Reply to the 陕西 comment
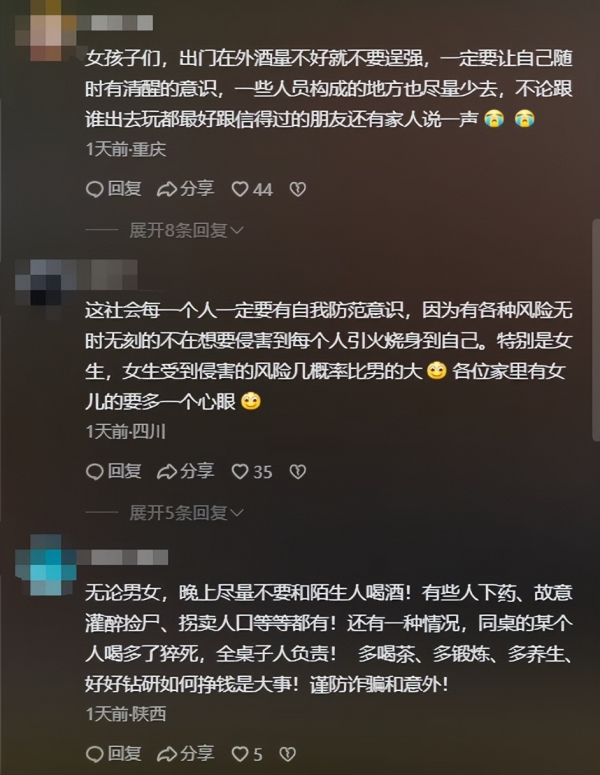600x775 pixels. click(113, 753)
